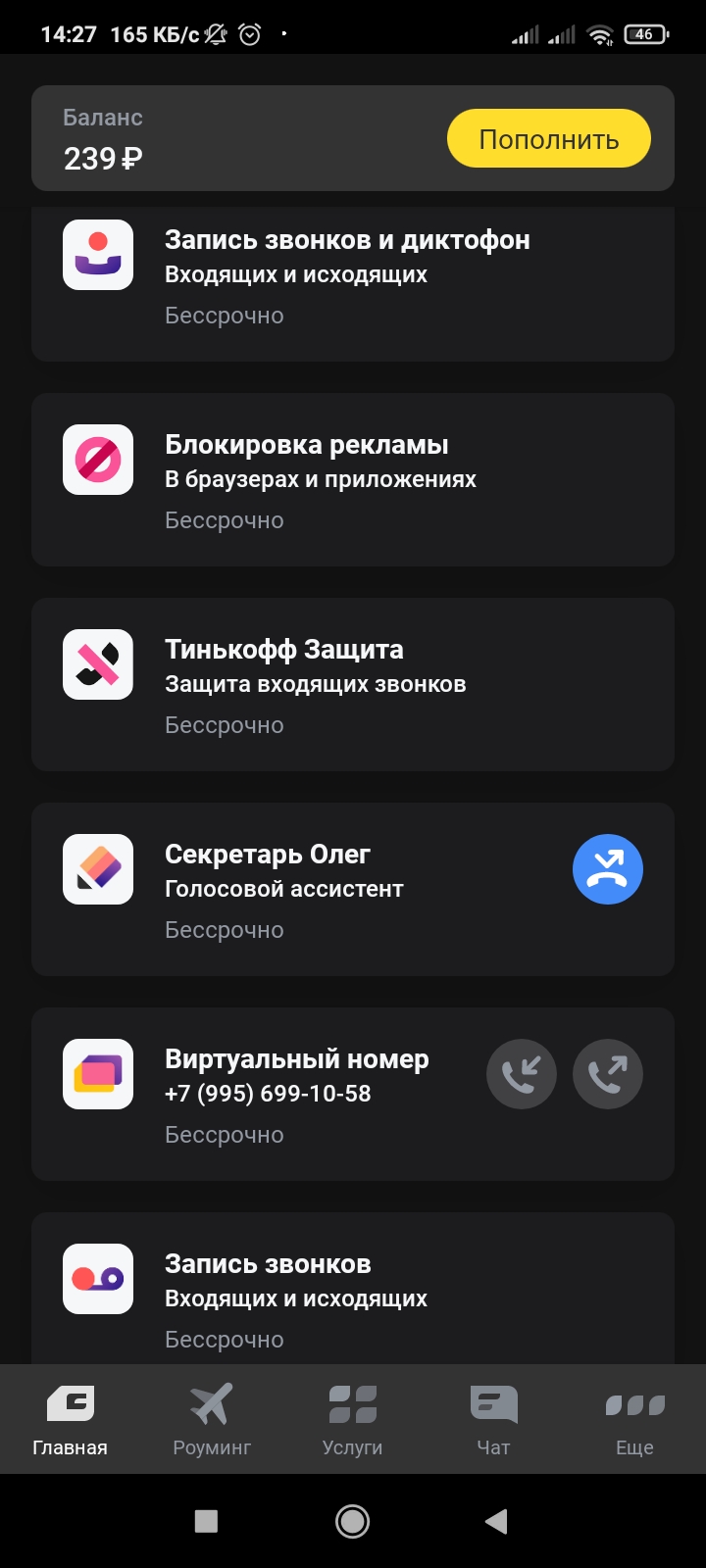This screenshot has height=1568, width=706.
Task: Open the Чат tab
Action: point(493,1420)
